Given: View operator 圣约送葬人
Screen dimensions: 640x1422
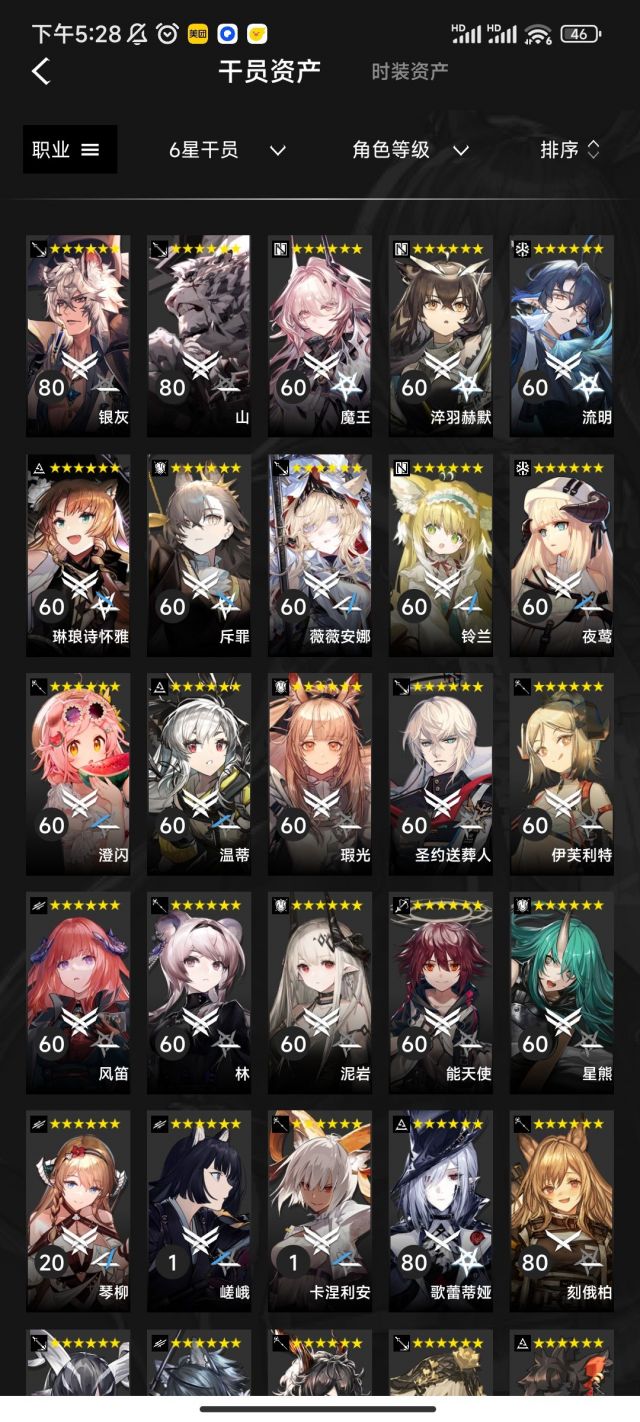Looking at the screenshot, I should point(441,774).
